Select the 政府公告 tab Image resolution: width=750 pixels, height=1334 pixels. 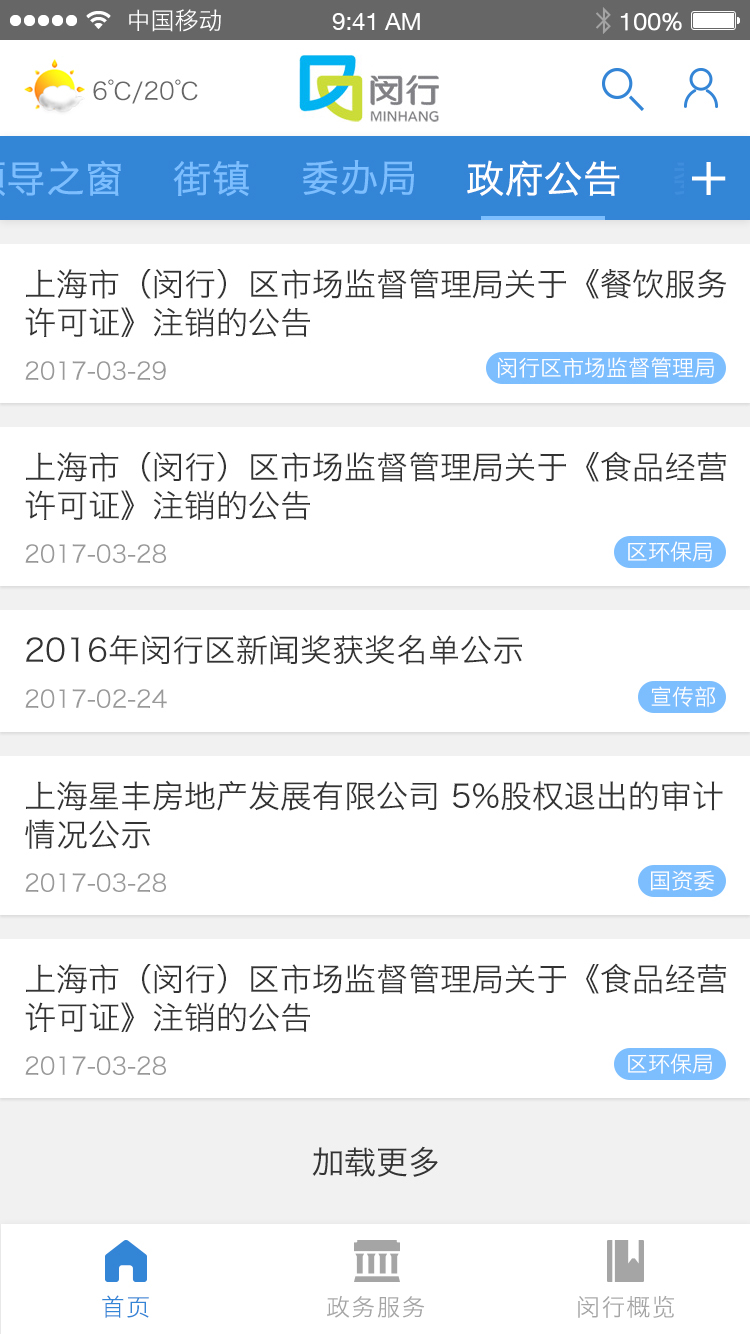[x=543, y=179]
